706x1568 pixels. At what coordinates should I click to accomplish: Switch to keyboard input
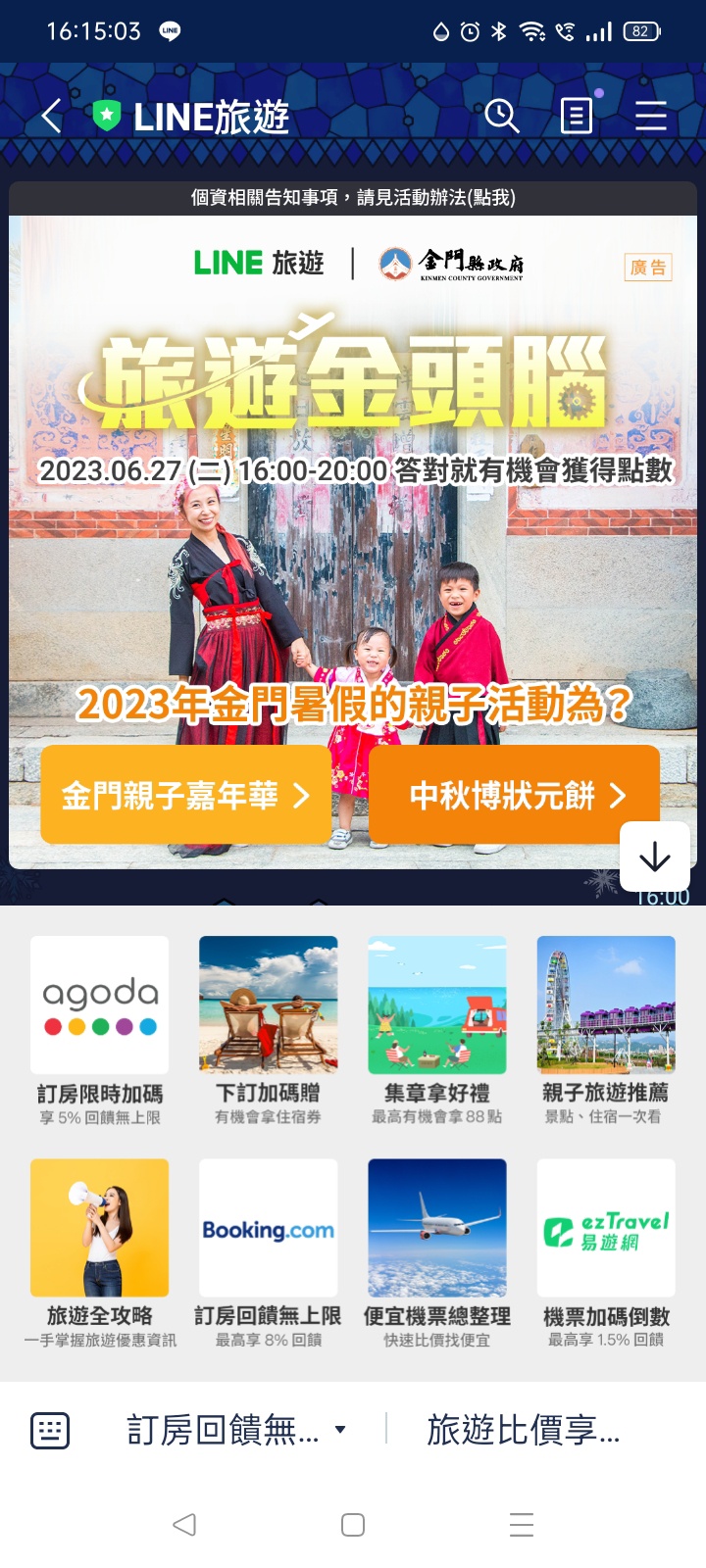tap(50, 1431)
